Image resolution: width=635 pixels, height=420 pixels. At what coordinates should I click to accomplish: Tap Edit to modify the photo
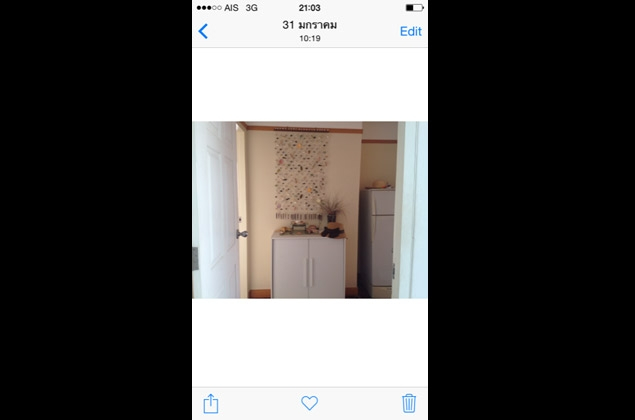[x=410, y=31]
